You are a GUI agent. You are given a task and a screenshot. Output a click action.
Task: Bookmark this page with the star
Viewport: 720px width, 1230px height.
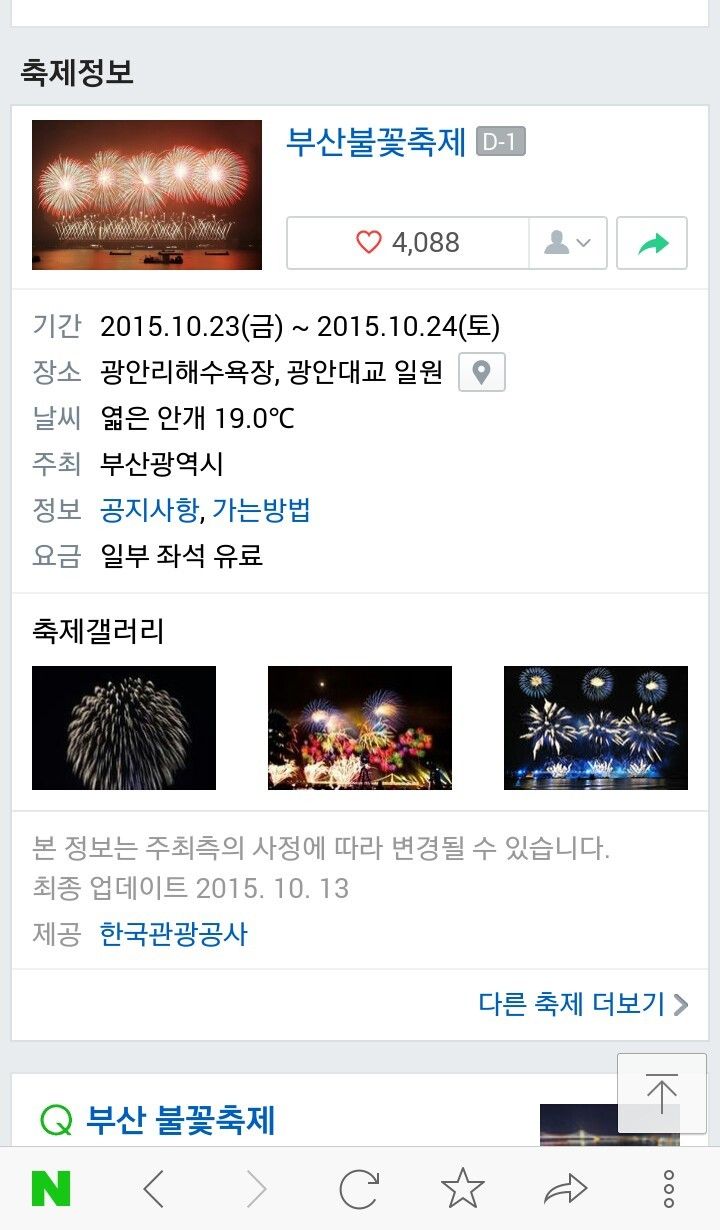pos(462,1189)
